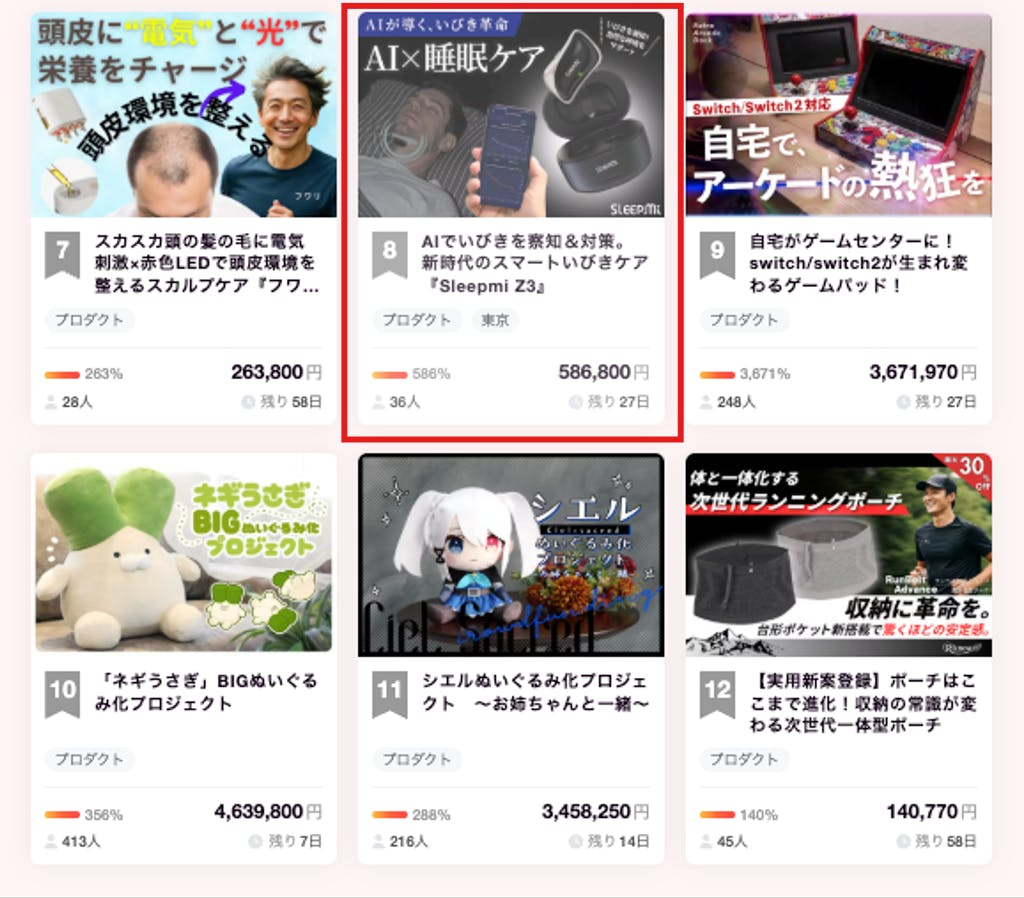Tap プロダクト tag on the ネギうさぎ card
This screenshot has width=1024, height=898.
tap(89, 760)
